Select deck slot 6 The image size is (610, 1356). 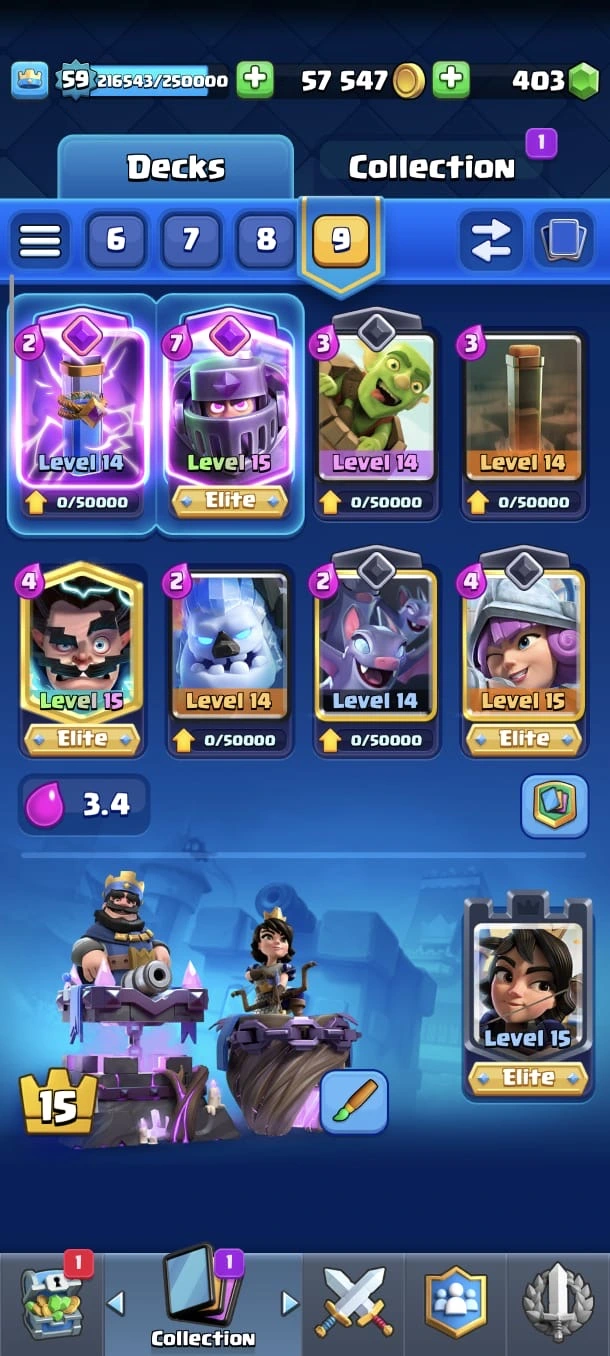[x=116, y=240]
